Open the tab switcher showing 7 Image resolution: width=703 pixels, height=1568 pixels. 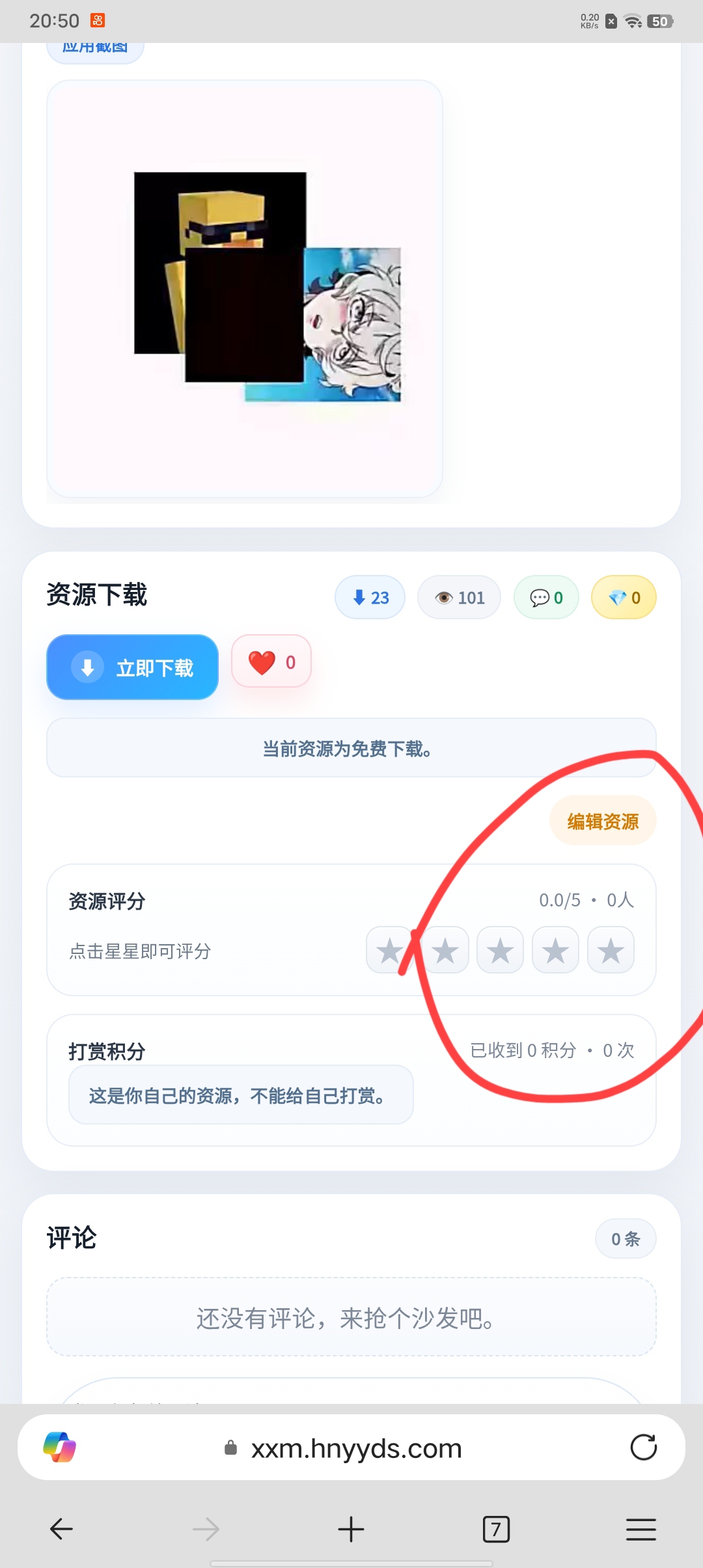click(496, 1529)
